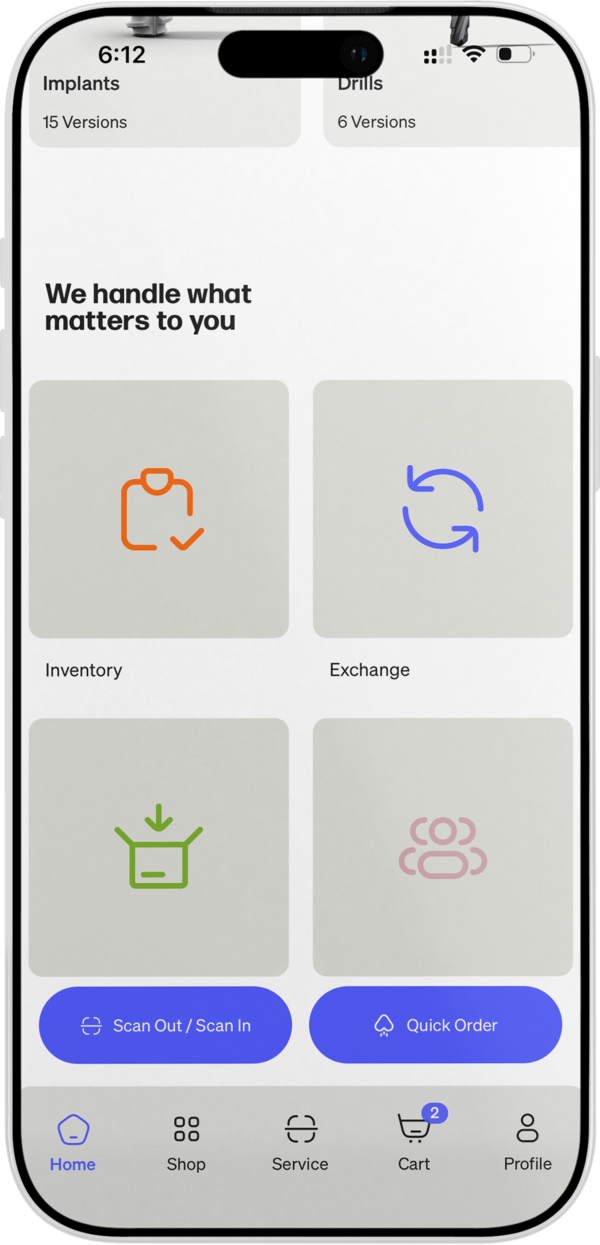600x1245 pixels.
Task: Open the Profile tab
Action: (527, 1143)
